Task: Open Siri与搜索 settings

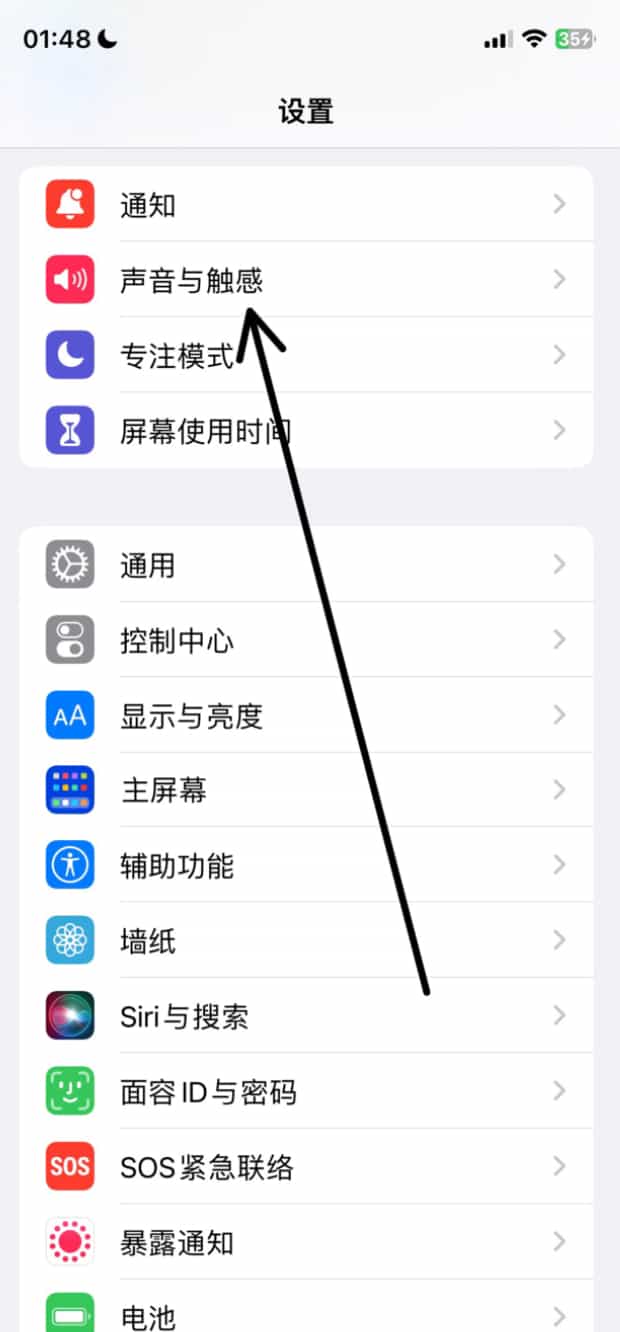Action: [x=305, y=1016]
